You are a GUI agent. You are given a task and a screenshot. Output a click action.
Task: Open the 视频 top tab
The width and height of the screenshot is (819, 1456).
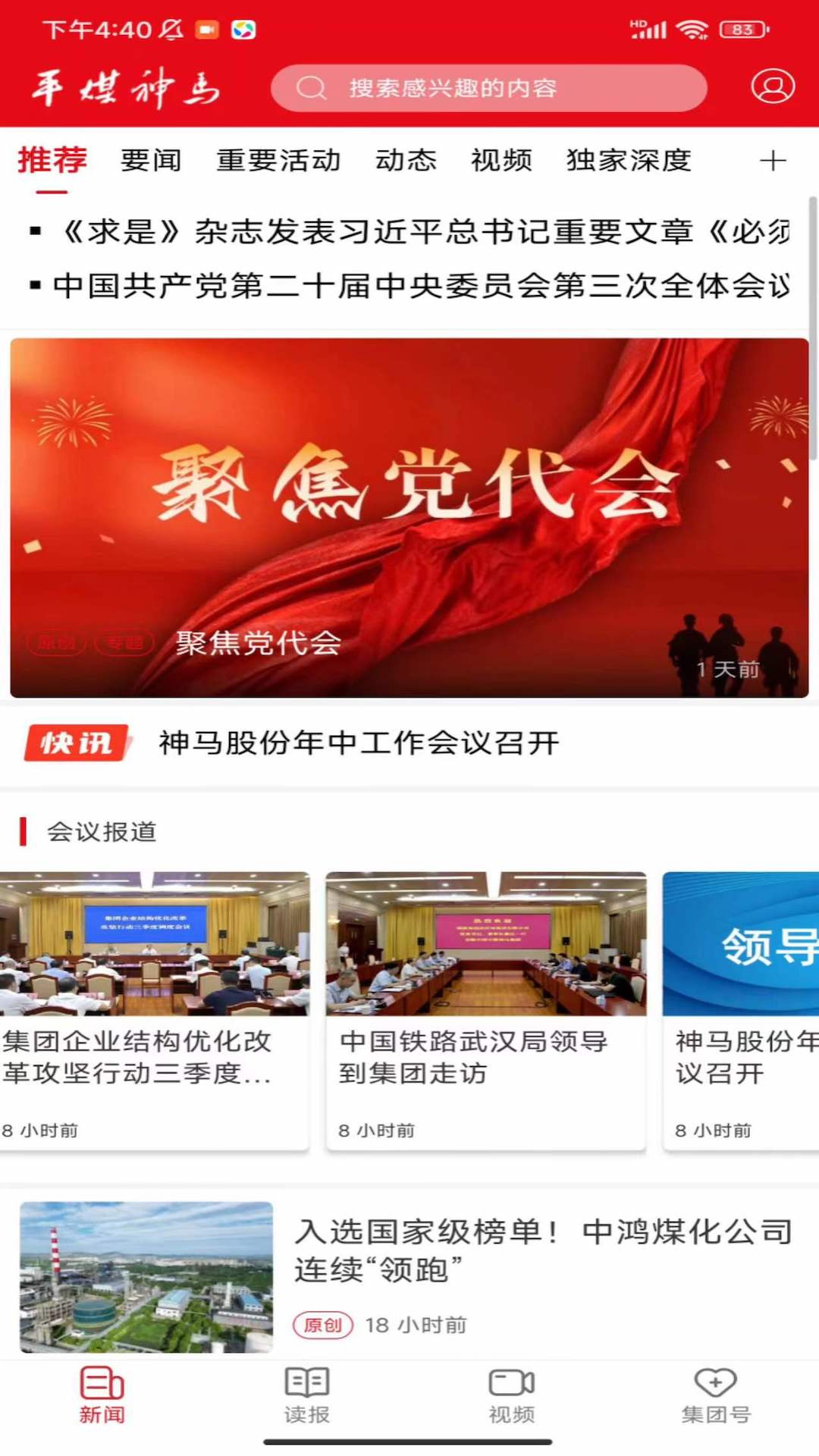(x=500, y=161)
